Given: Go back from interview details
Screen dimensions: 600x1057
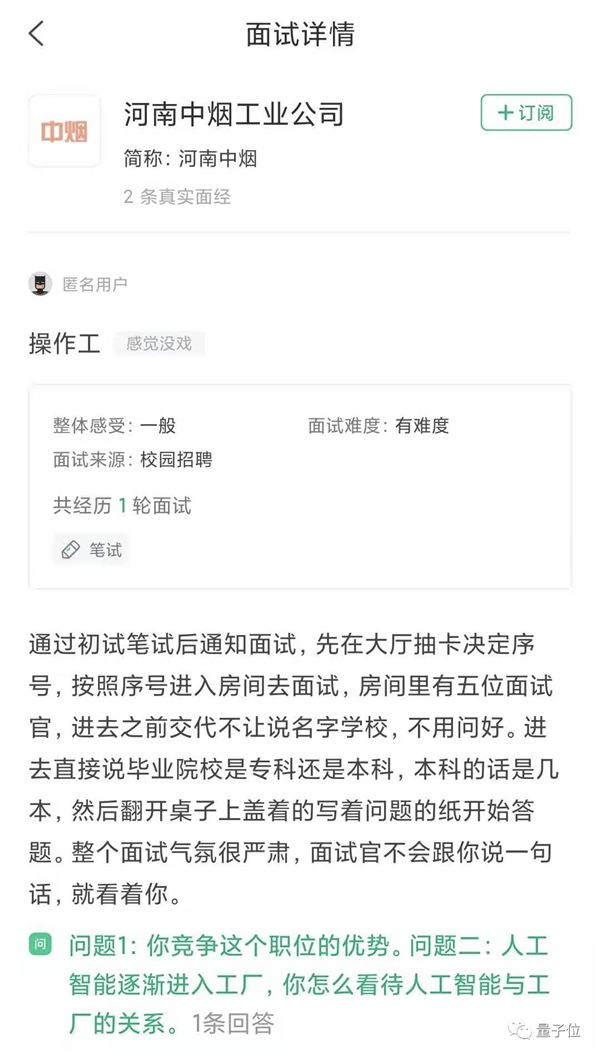Looking at the screenshot, I should click(x=37, y=34).
